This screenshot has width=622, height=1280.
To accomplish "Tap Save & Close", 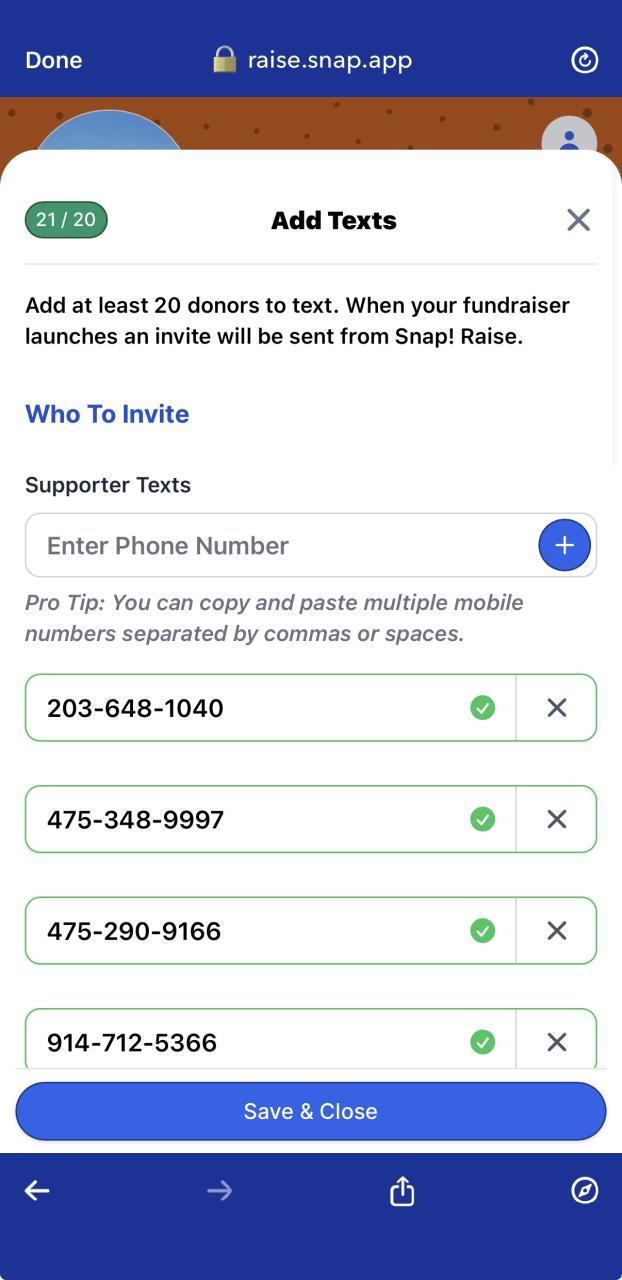I will 311,1111.
